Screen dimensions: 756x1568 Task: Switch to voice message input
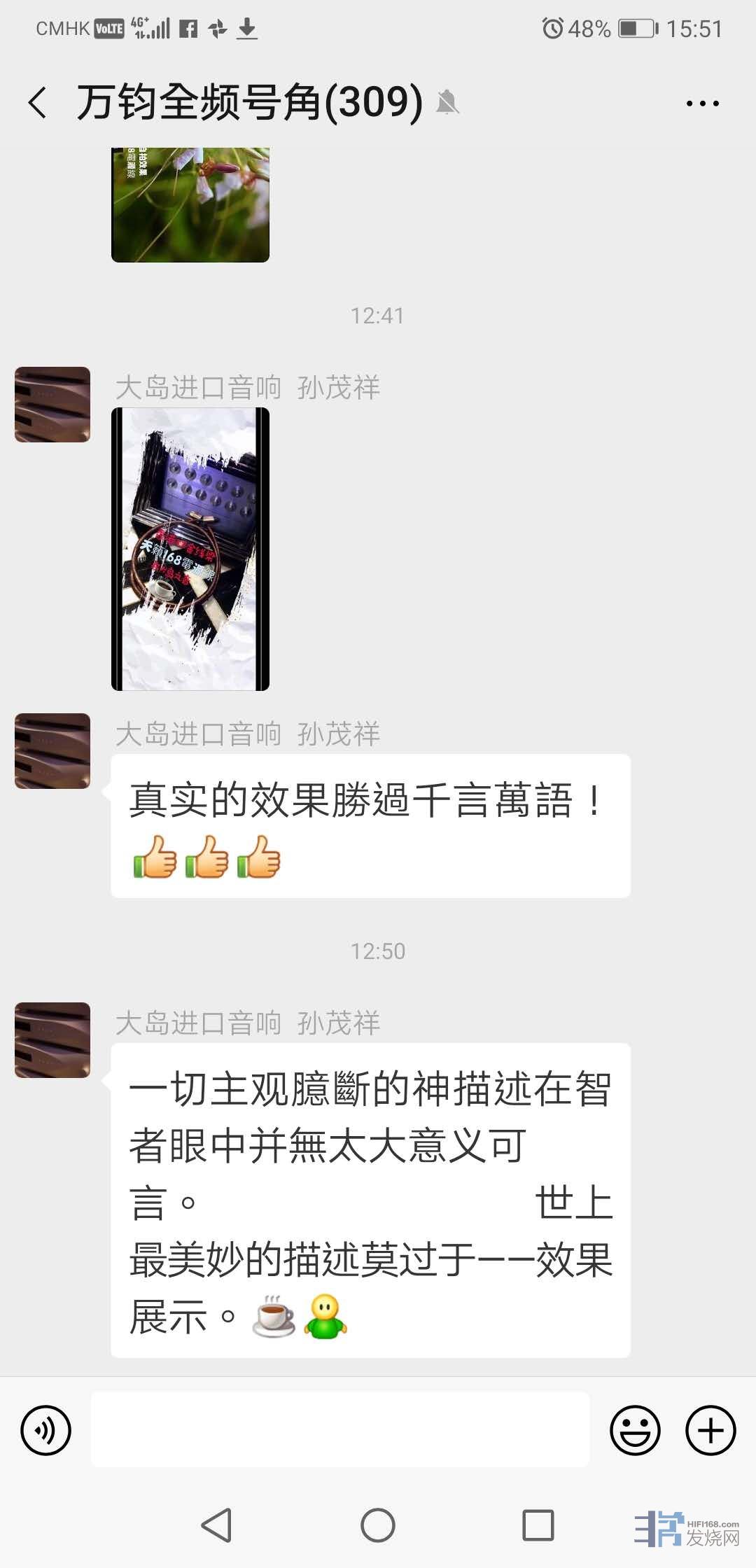46,1430
